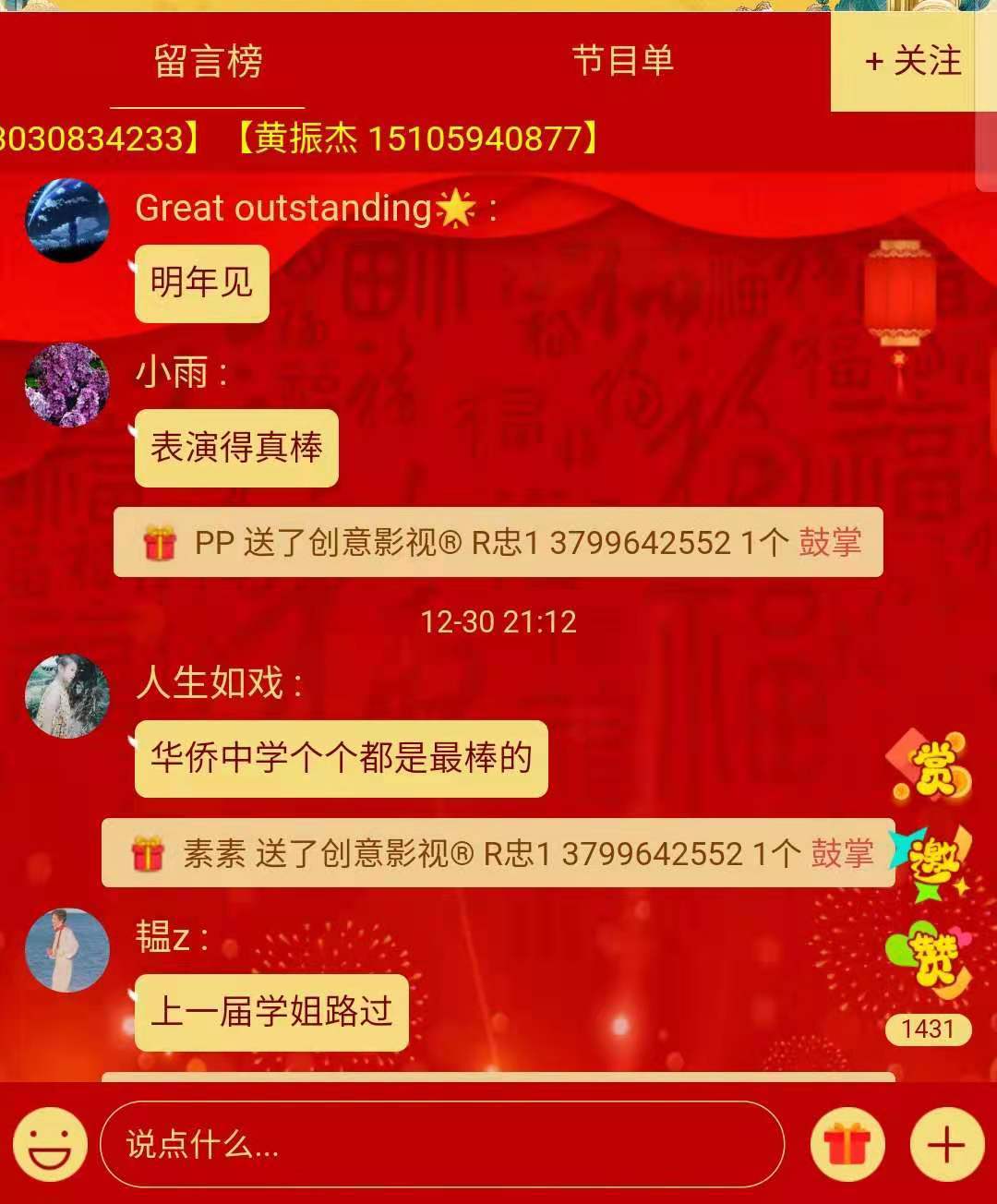Open Great outstanding's profile avatar
The height and width of the screenshot is (1204, 997).
coord(67,222)
